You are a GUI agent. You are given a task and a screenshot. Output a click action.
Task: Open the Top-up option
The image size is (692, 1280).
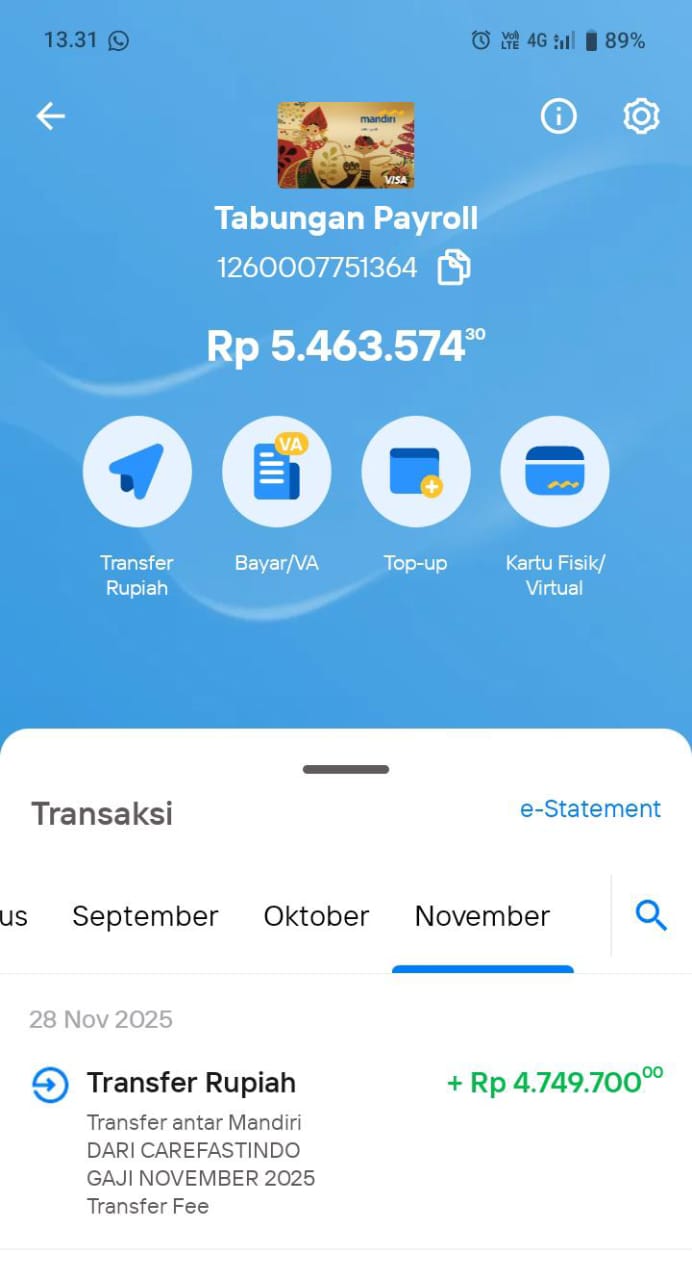pyautogui.click(x=415, y=472)
